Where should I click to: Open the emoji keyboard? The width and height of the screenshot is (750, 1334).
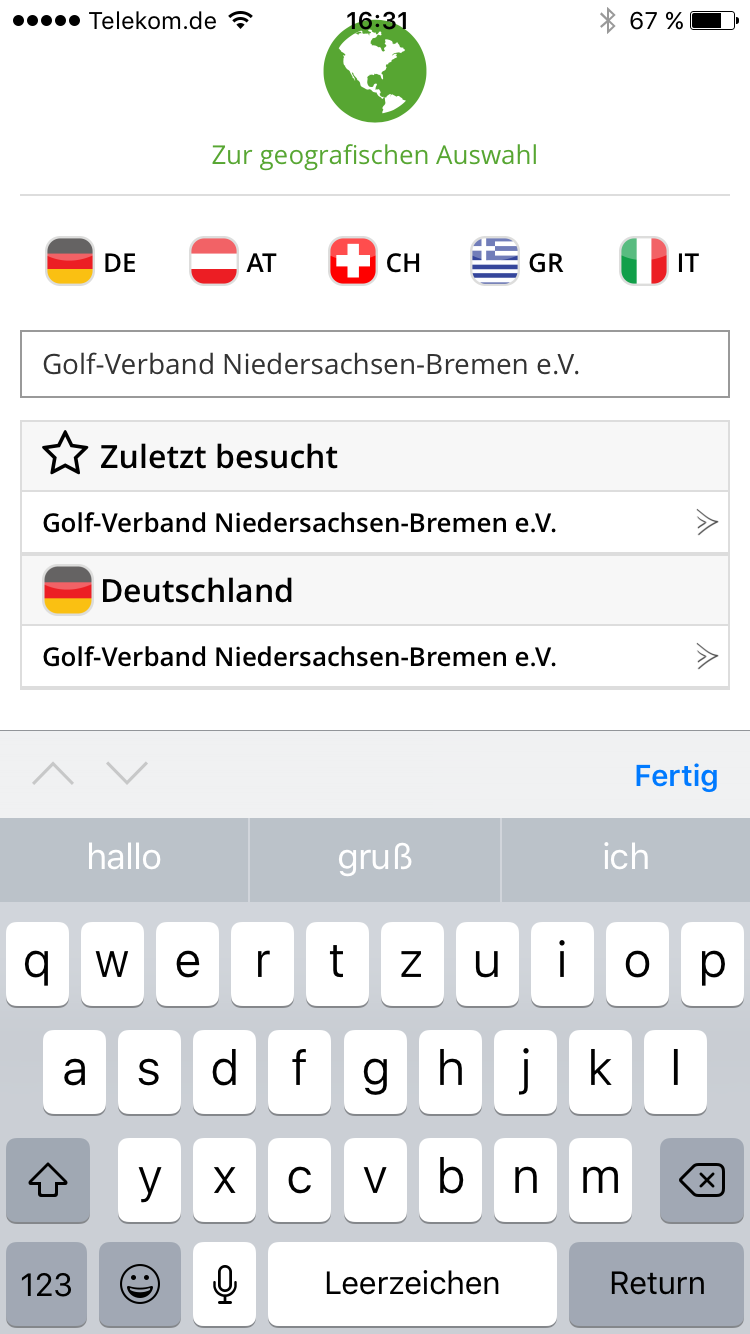140,1284
